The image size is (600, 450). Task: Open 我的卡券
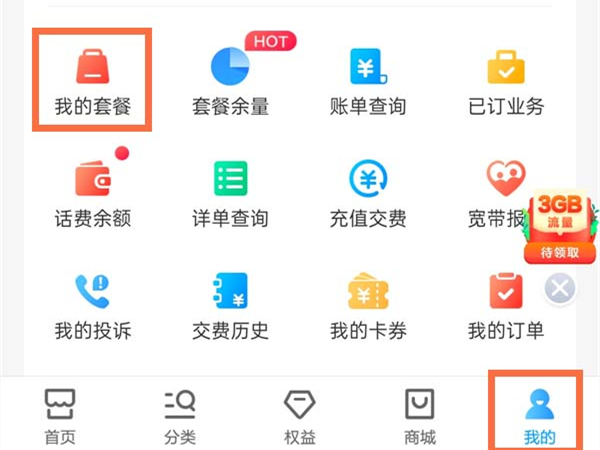click(x=368, y=304)
